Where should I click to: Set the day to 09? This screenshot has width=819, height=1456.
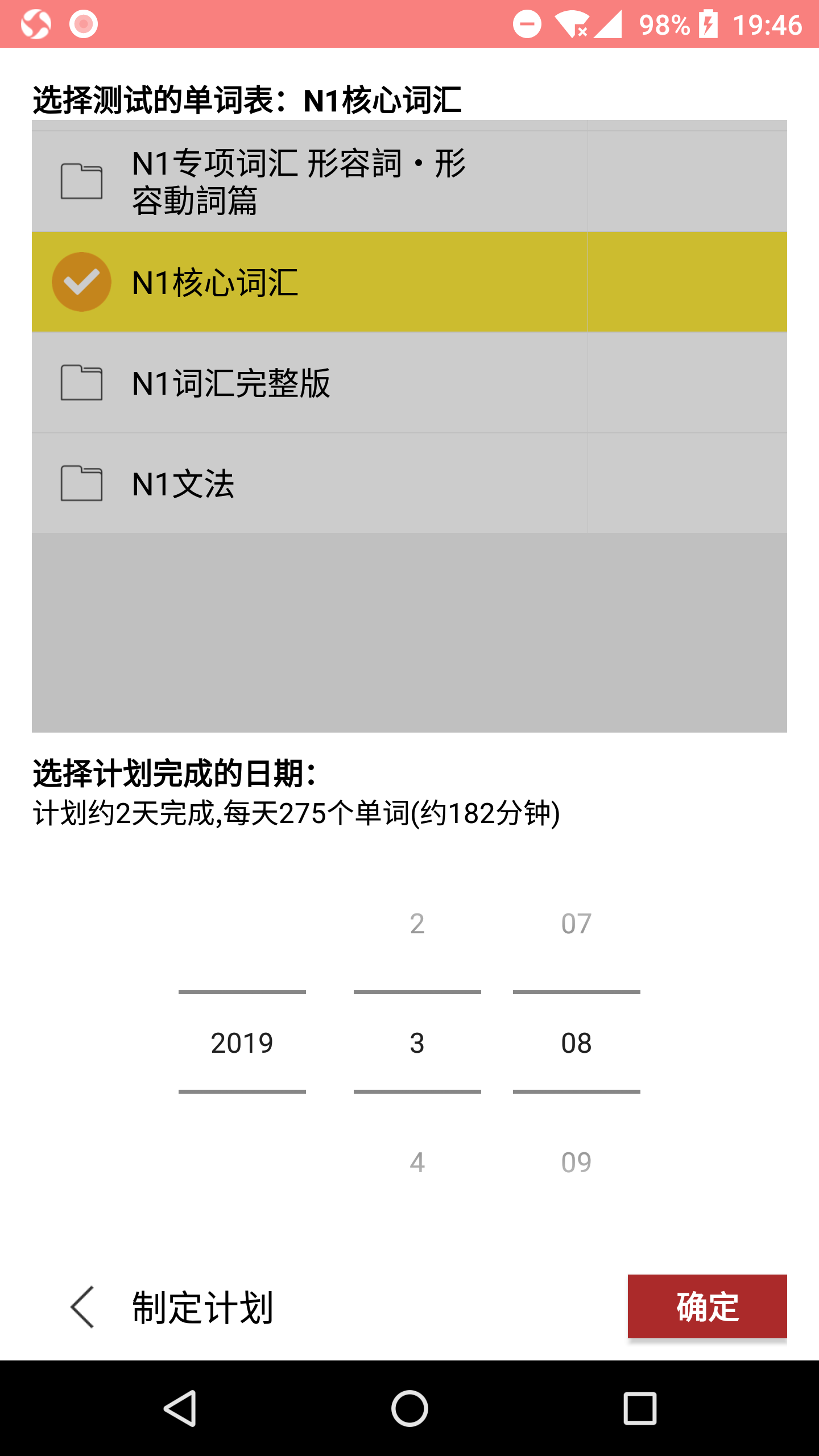pos(576,1163)
